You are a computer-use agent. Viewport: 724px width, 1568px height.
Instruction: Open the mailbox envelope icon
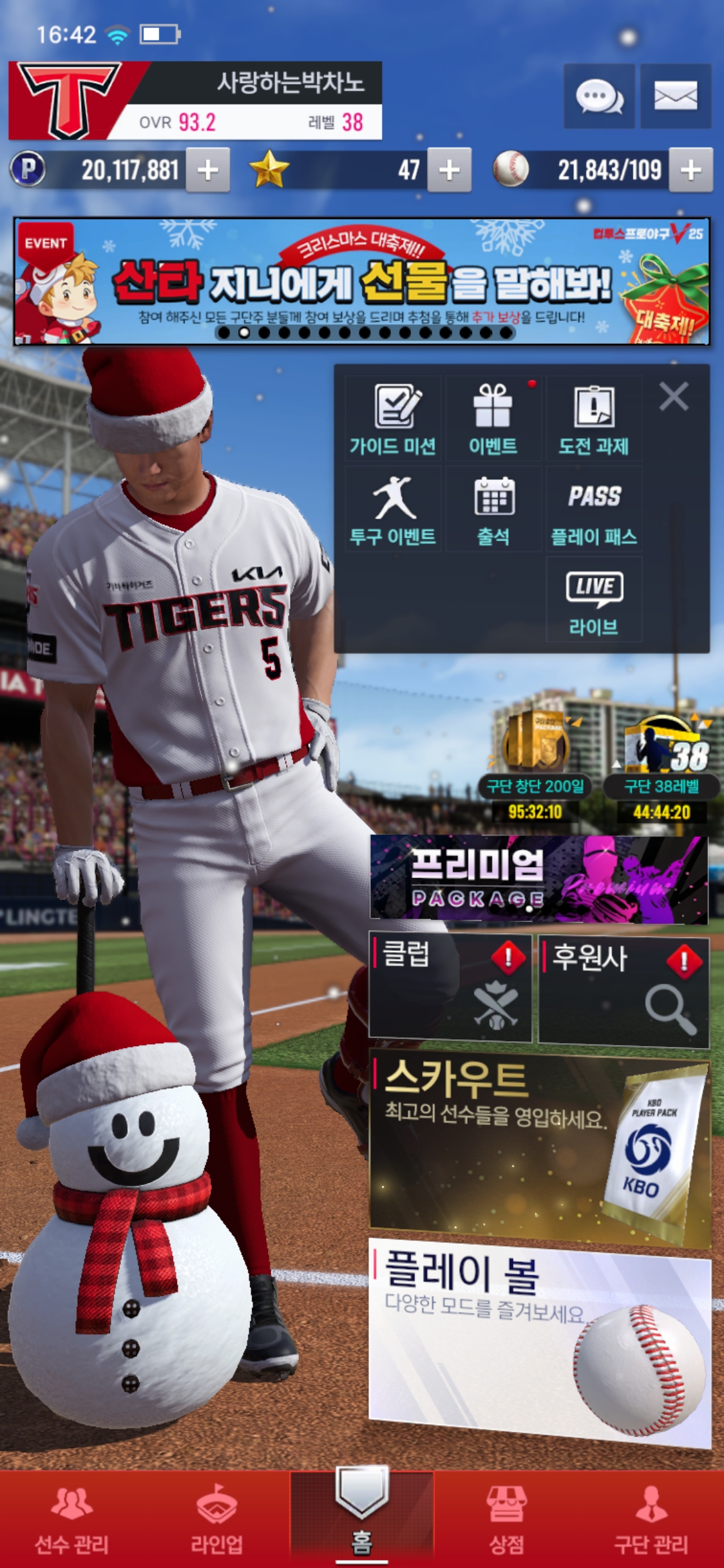pyautogui.click(x=675, y=96)
